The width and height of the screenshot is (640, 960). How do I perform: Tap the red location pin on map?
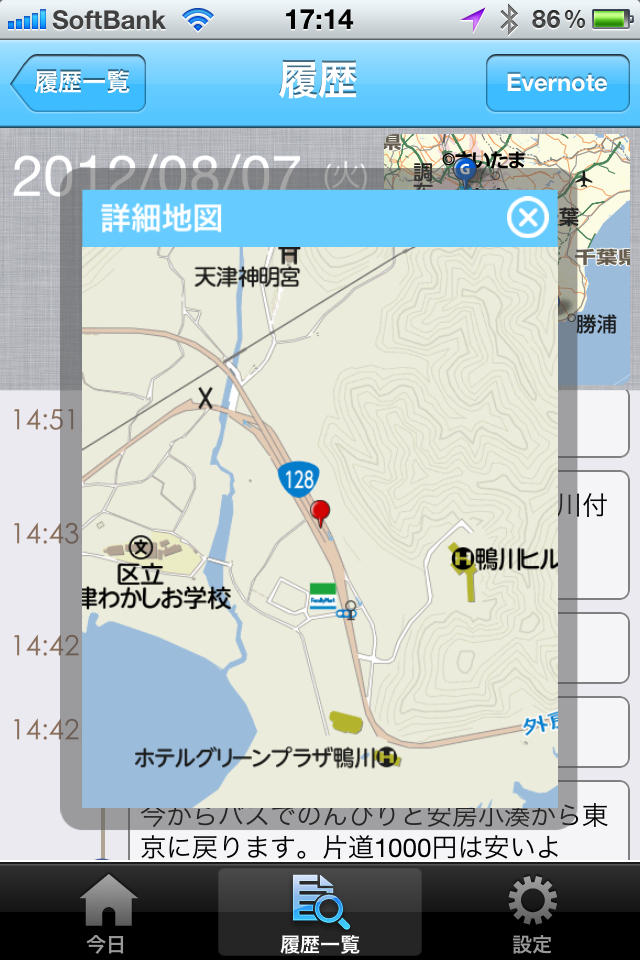[x=321, y=513]
